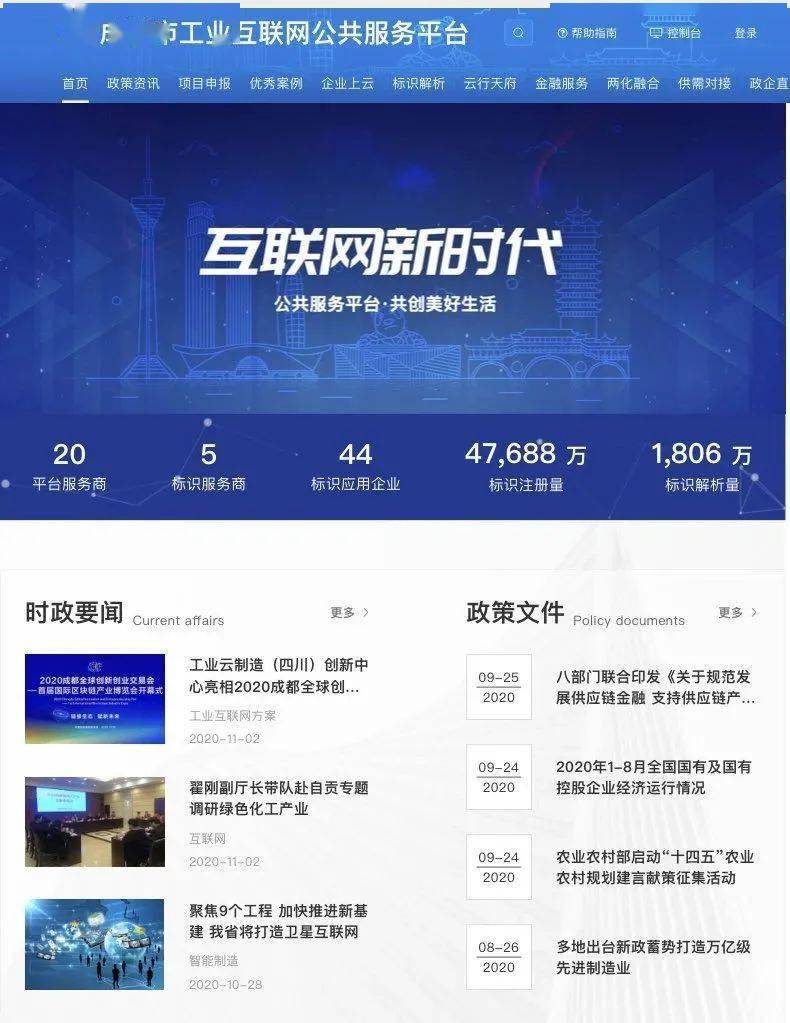The height and width of the screenshot is (1023, 790).
Task: Open 金融服务 tab
Action: click(x=561, y=83)
